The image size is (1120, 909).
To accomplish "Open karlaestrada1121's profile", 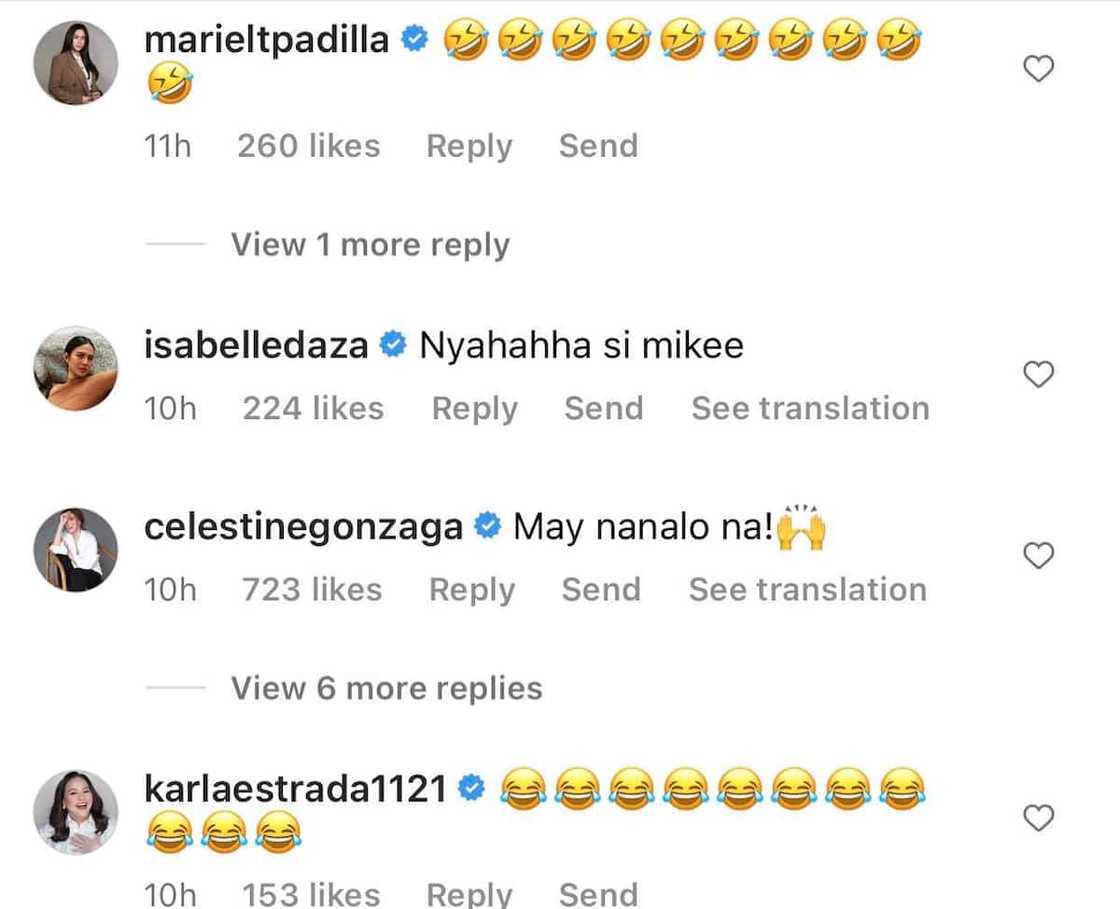I will [x=295, y=789].
